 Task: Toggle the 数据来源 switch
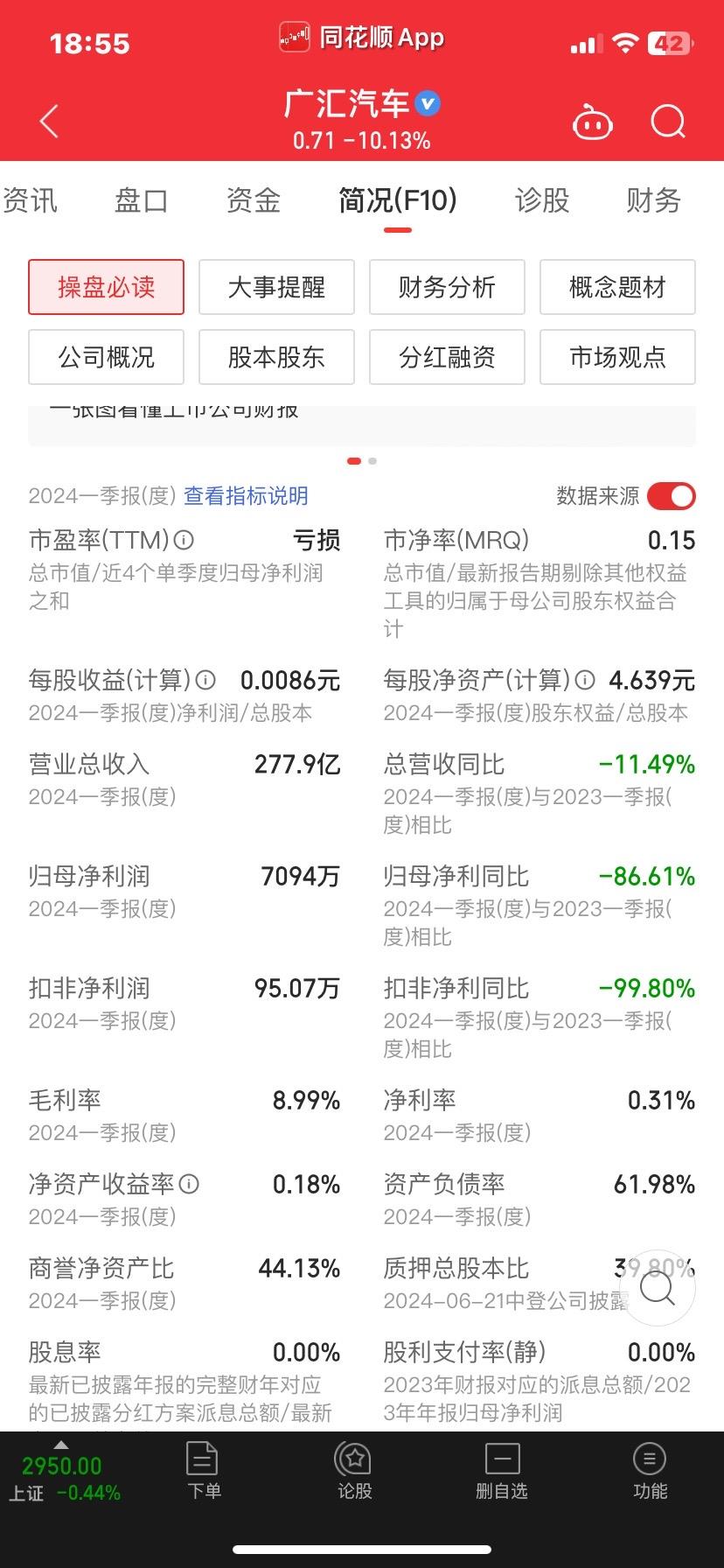[671, 496]
